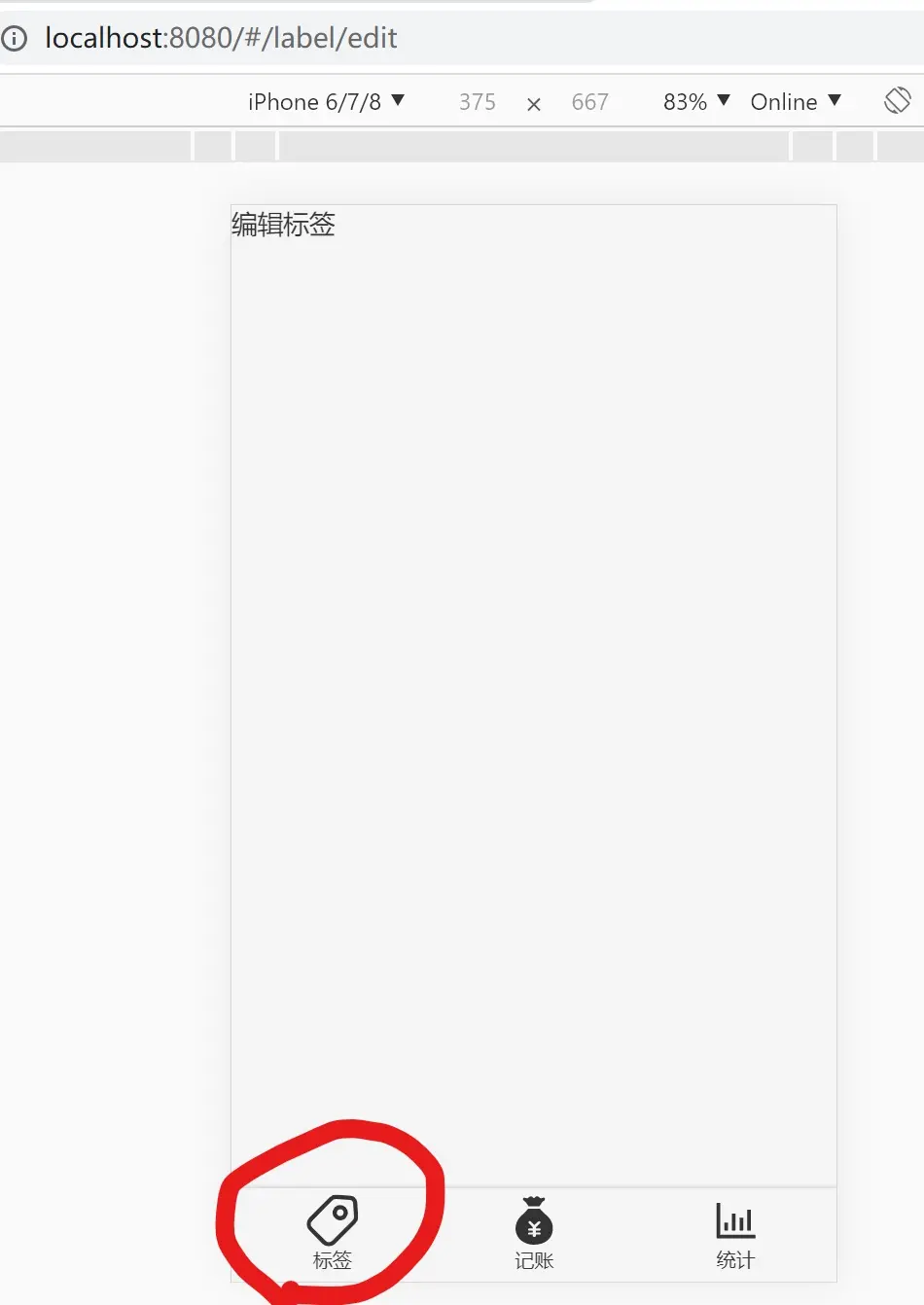The image size is (924, 1305).
Task: Edit the 375 width field
Action: pos(477,102)
